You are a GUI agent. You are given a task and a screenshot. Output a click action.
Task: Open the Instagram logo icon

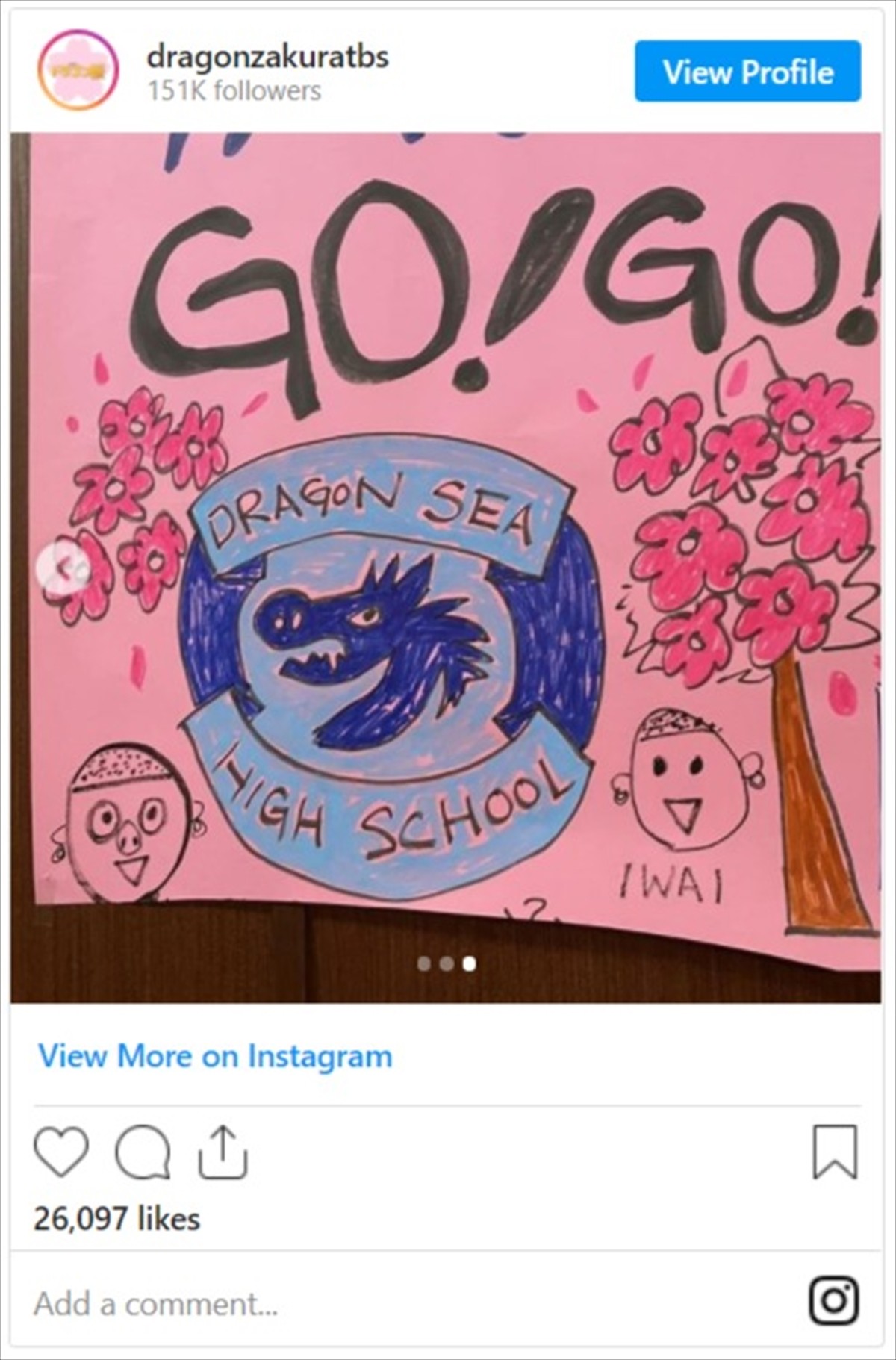click(x=834, y=1301)
